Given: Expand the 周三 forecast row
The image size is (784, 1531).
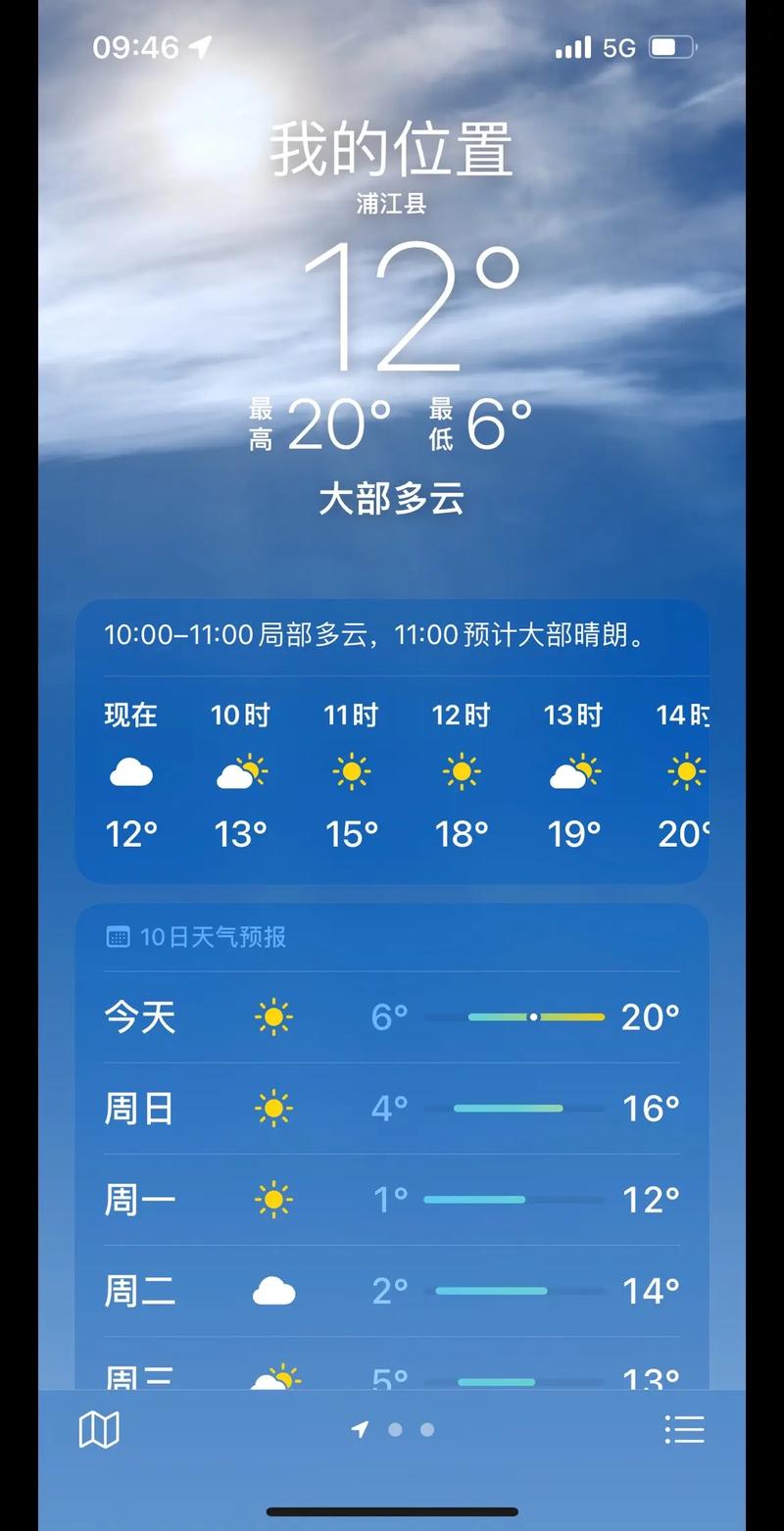Looking at the screenshot, I should point(390,1377).
